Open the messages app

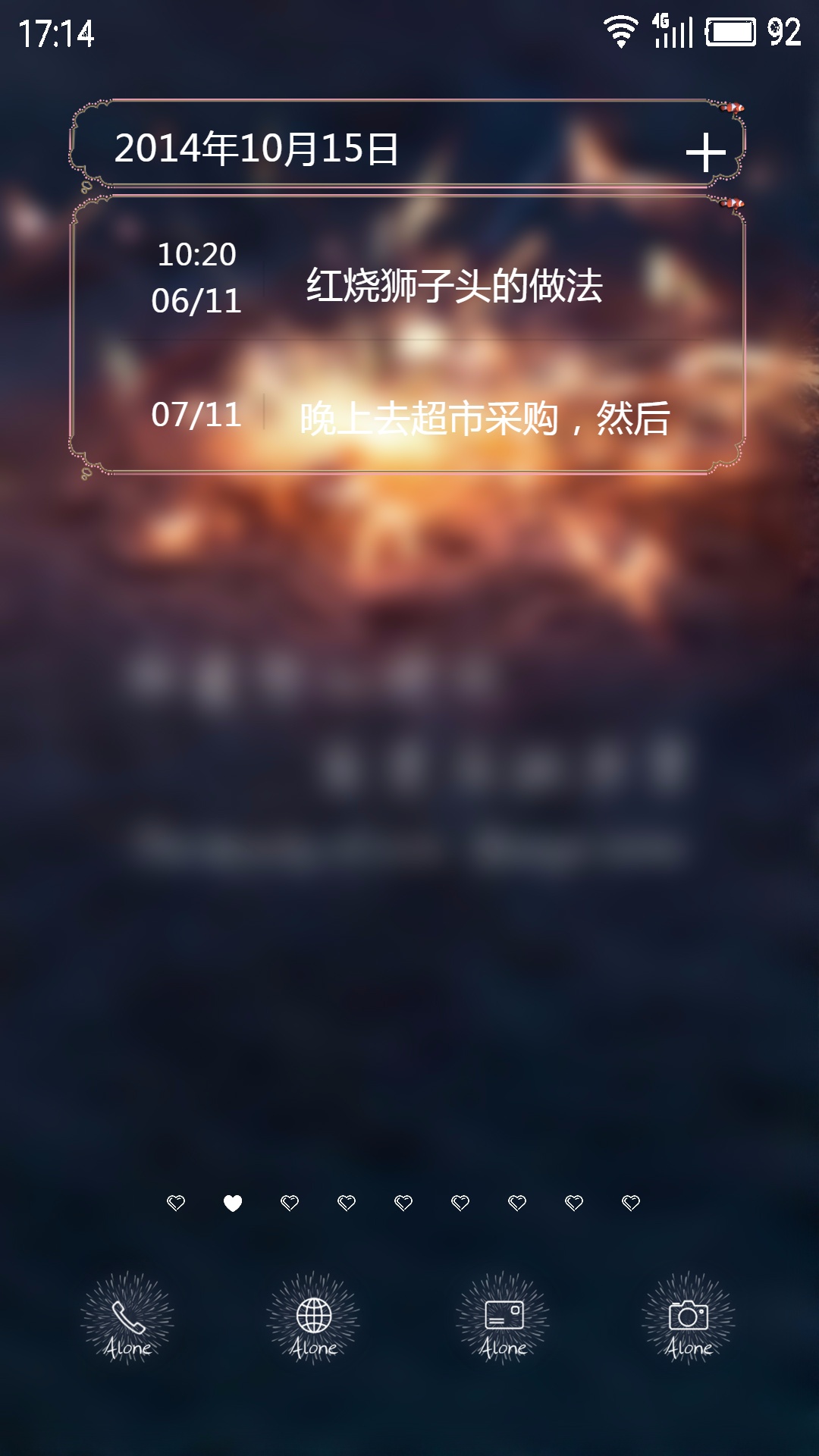tap(504, 1319)
